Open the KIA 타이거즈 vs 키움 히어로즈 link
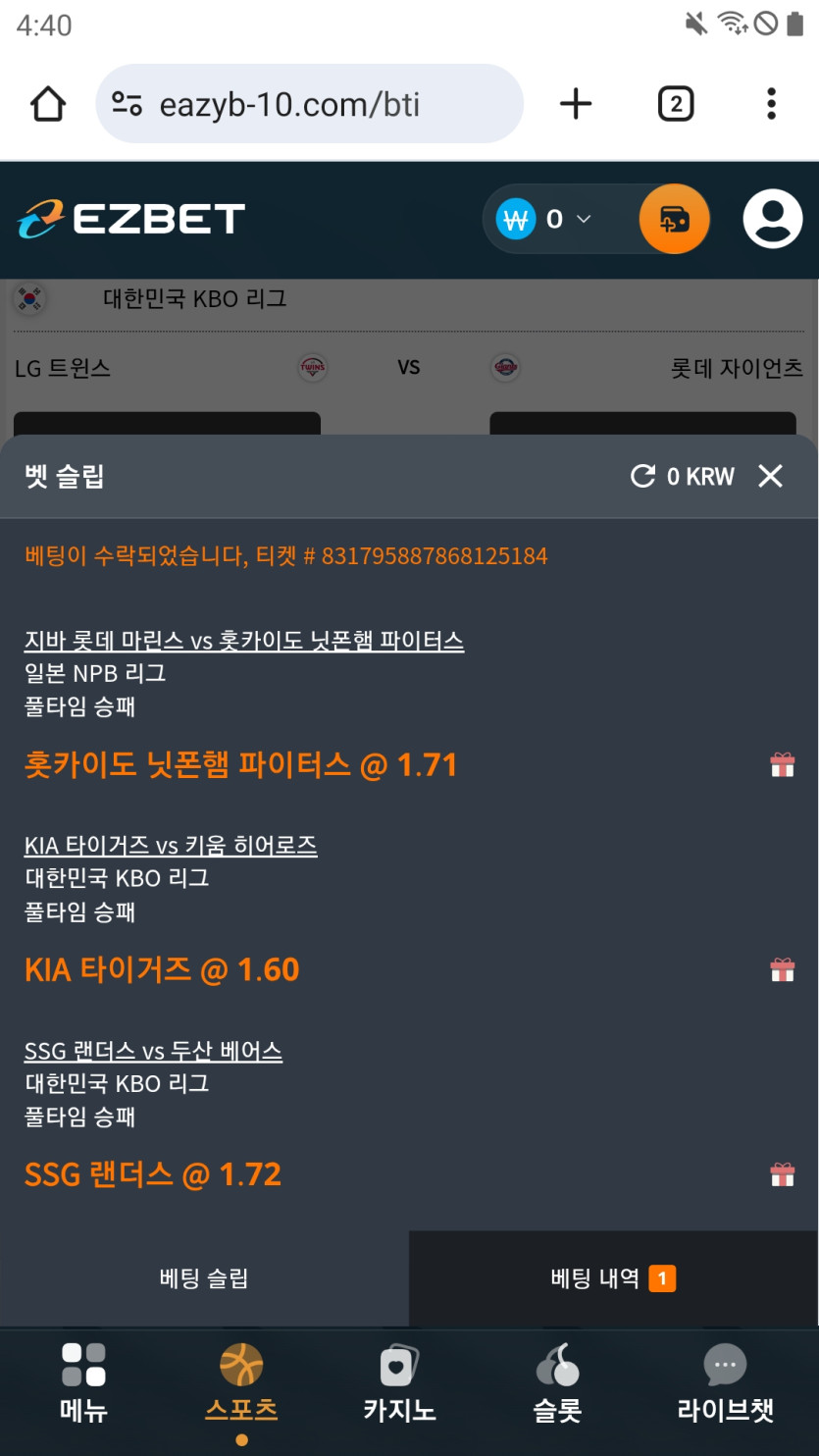This screenshot has height=1456, width=819. click(x=171, y=845)
